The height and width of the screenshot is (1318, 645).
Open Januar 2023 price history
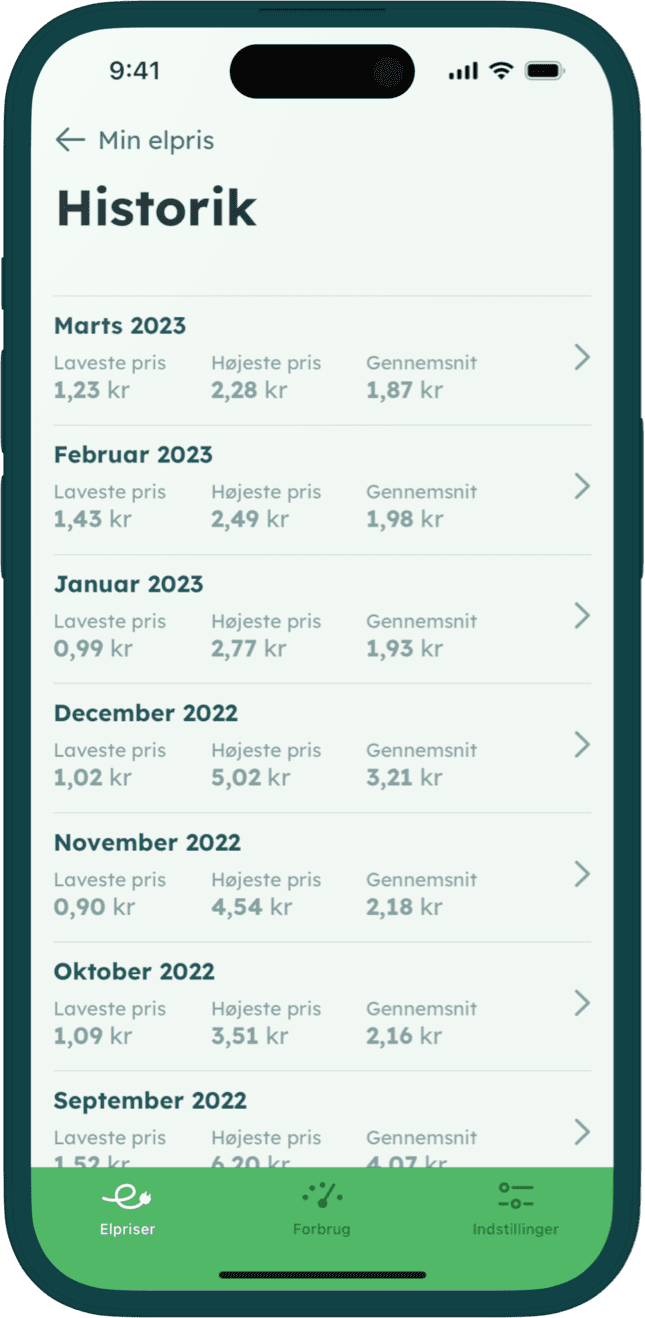pyautogui.click(x=322, y=619)
